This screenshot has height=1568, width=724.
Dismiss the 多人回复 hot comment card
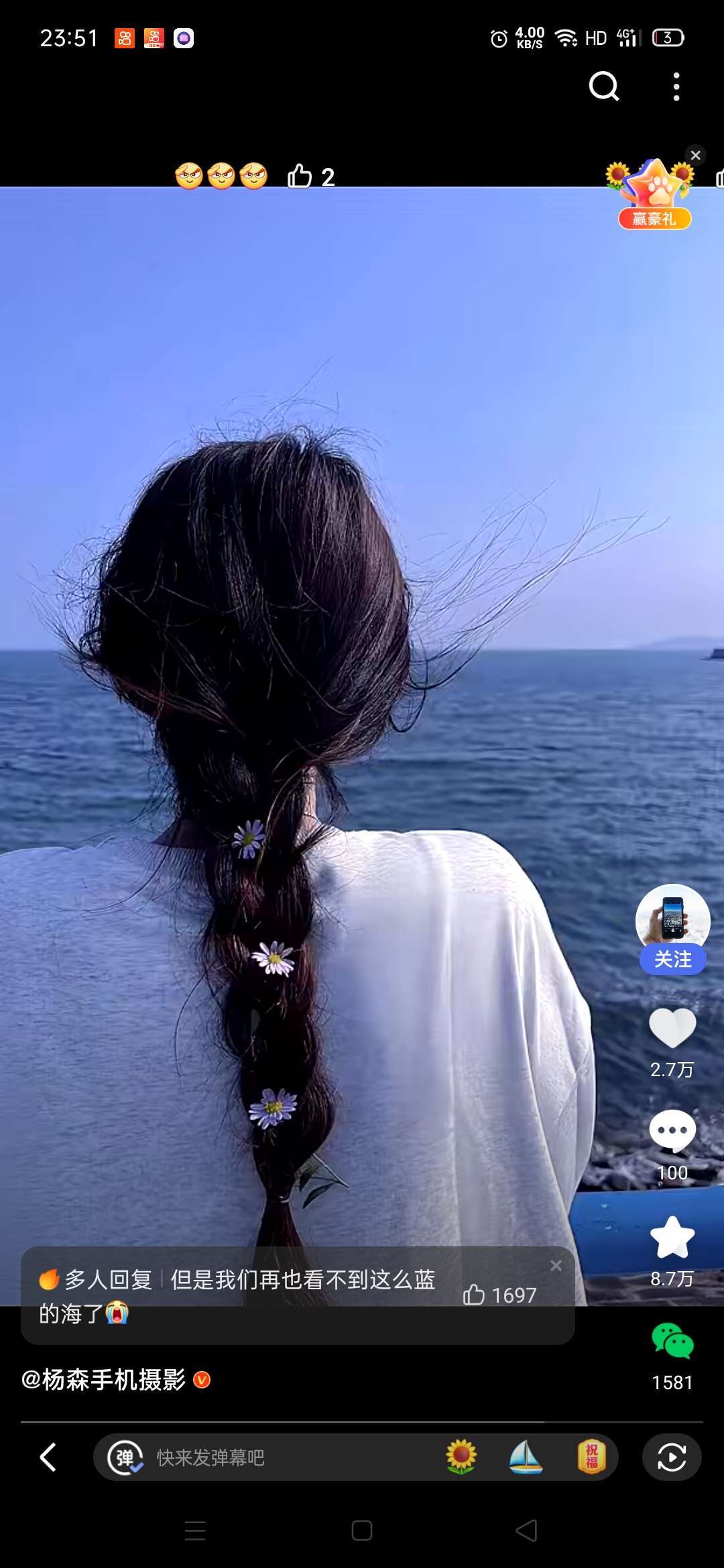tap(556, 1266)
